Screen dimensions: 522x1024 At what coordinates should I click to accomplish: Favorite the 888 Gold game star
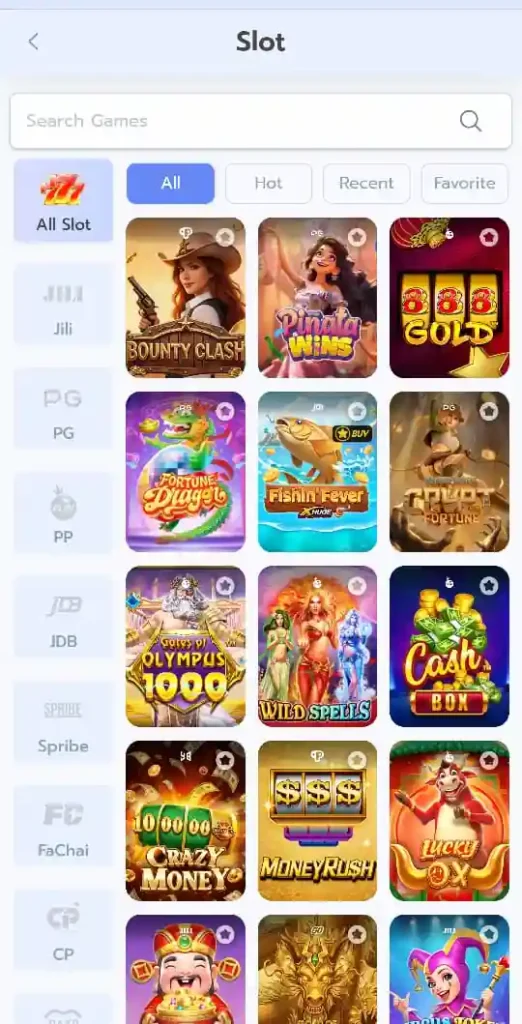[x=489, y=237]
